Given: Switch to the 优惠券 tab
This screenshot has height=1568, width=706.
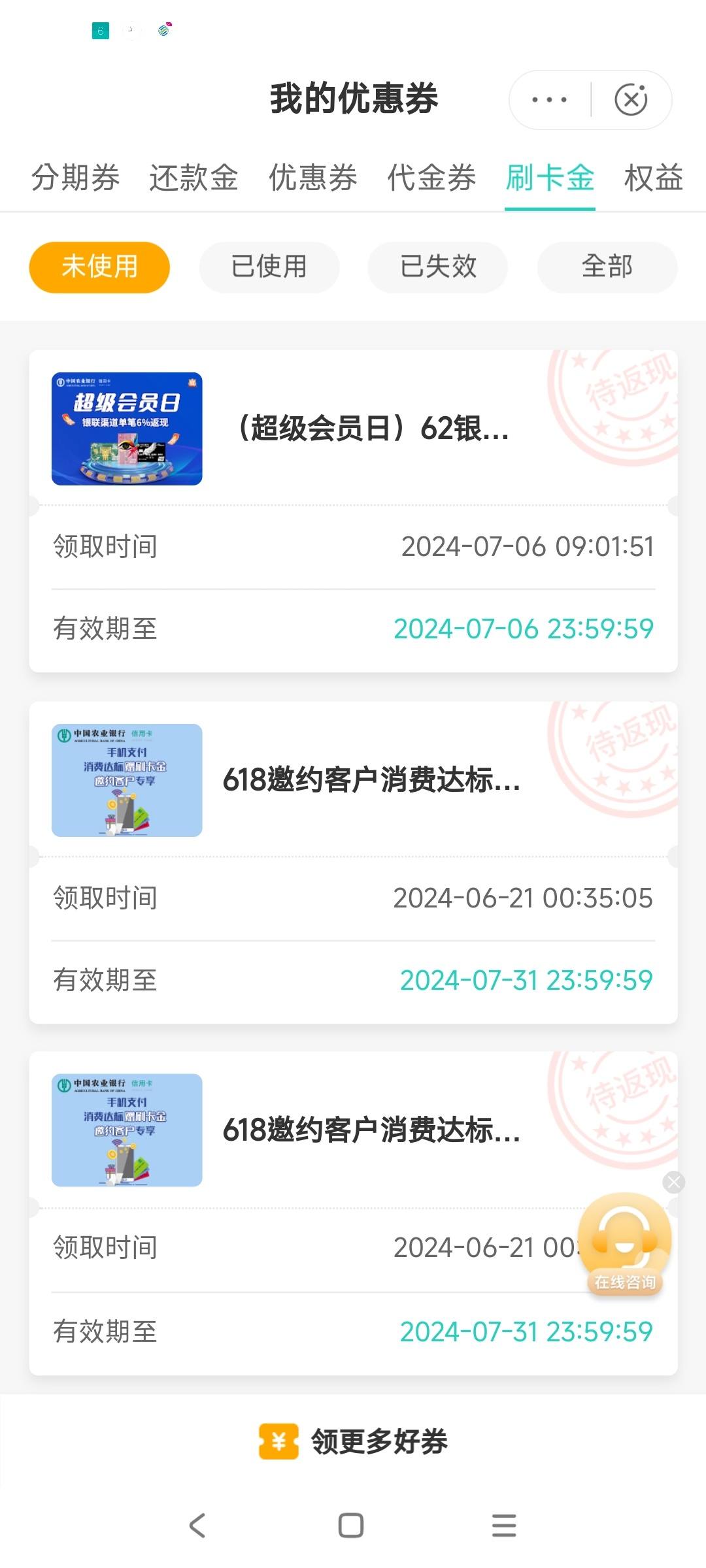Looking at the screenshot, I should point(313,178).
